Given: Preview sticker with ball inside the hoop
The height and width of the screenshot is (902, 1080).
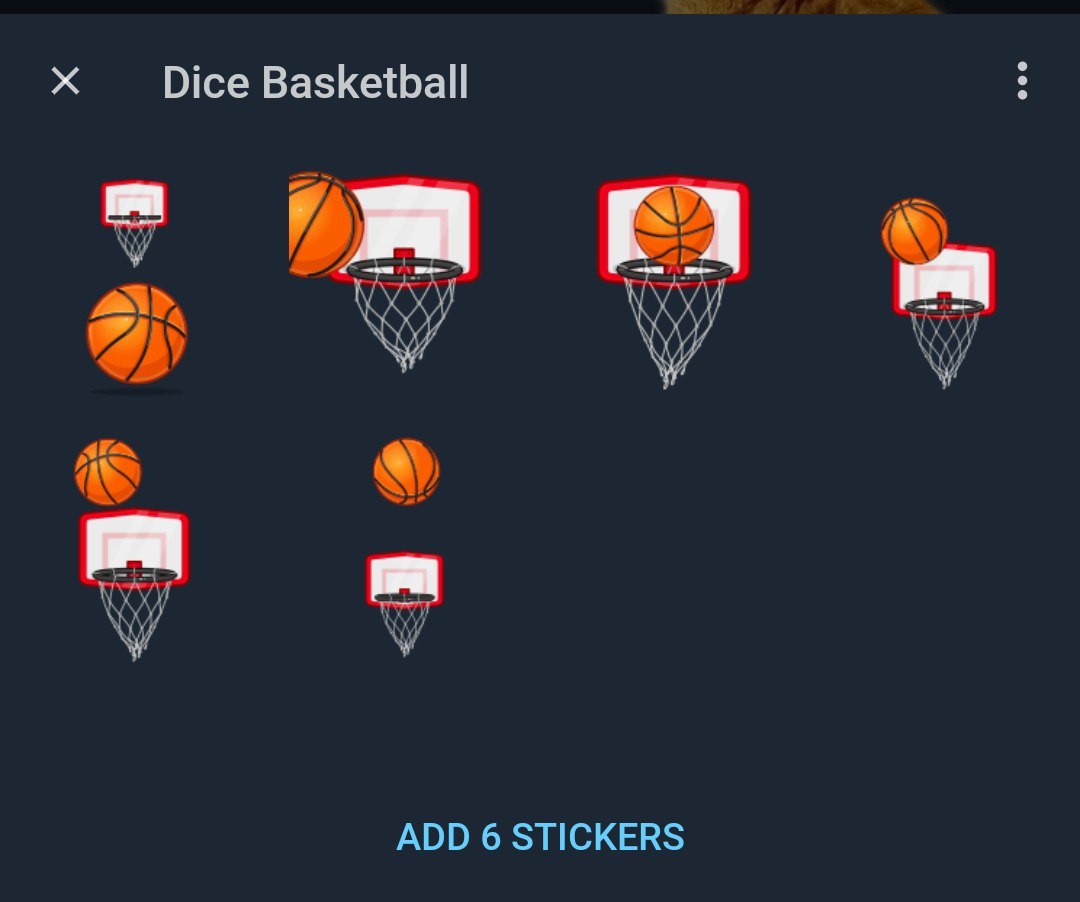Looking at the screenshot, I should [673, 280].
